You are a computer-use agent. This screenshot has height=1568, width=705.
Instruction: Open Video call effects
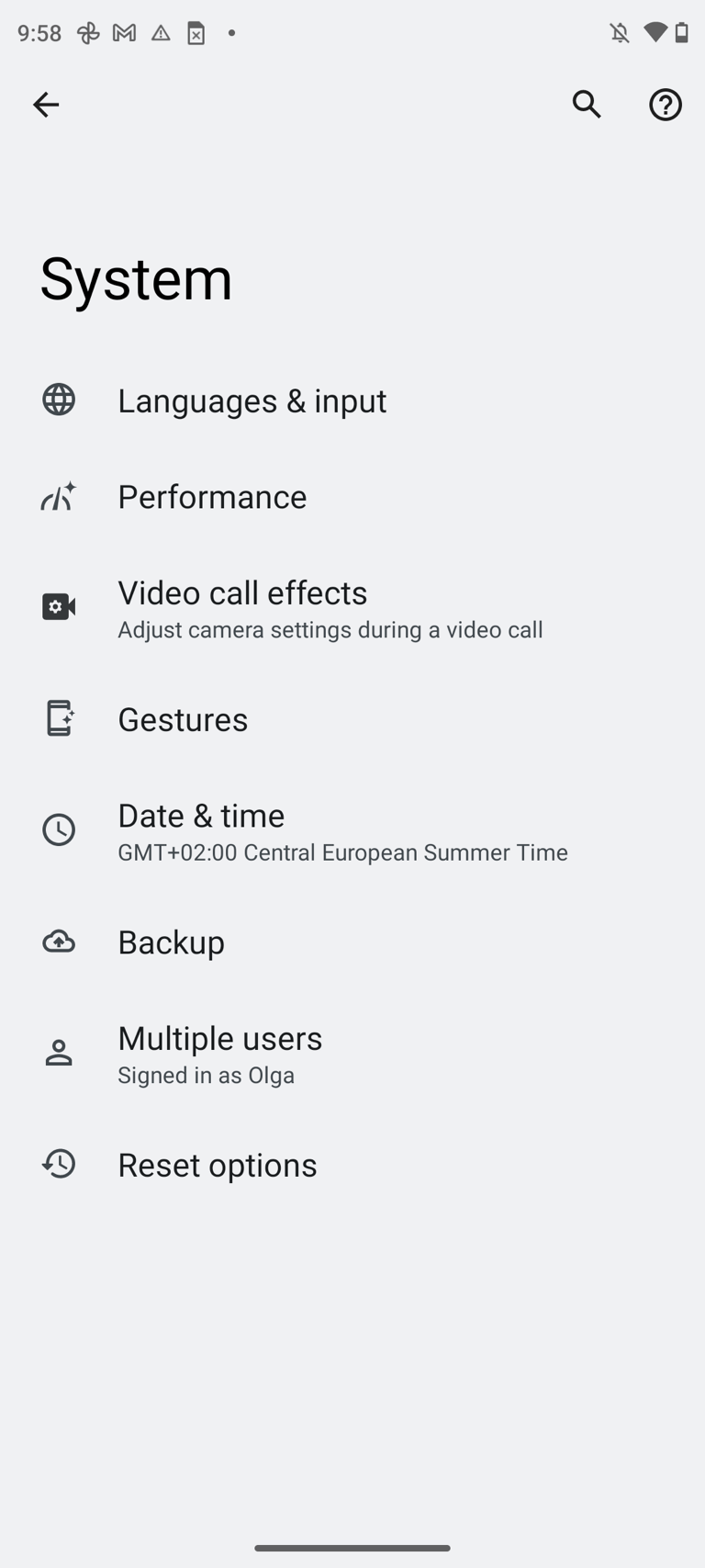pos(352,608)
